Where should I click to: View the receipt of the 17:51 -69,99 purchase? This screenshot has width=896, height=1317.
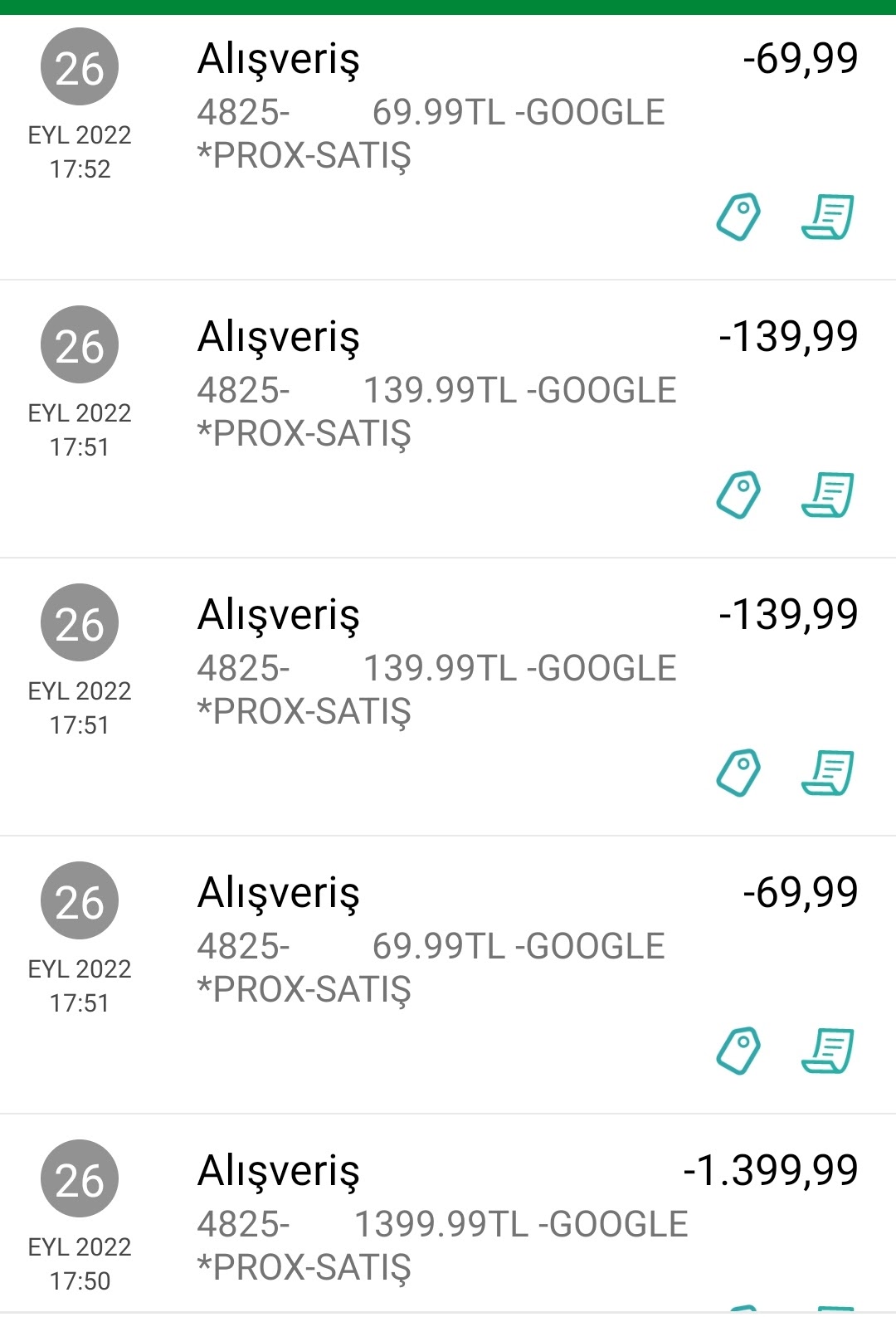point(827,1051)
